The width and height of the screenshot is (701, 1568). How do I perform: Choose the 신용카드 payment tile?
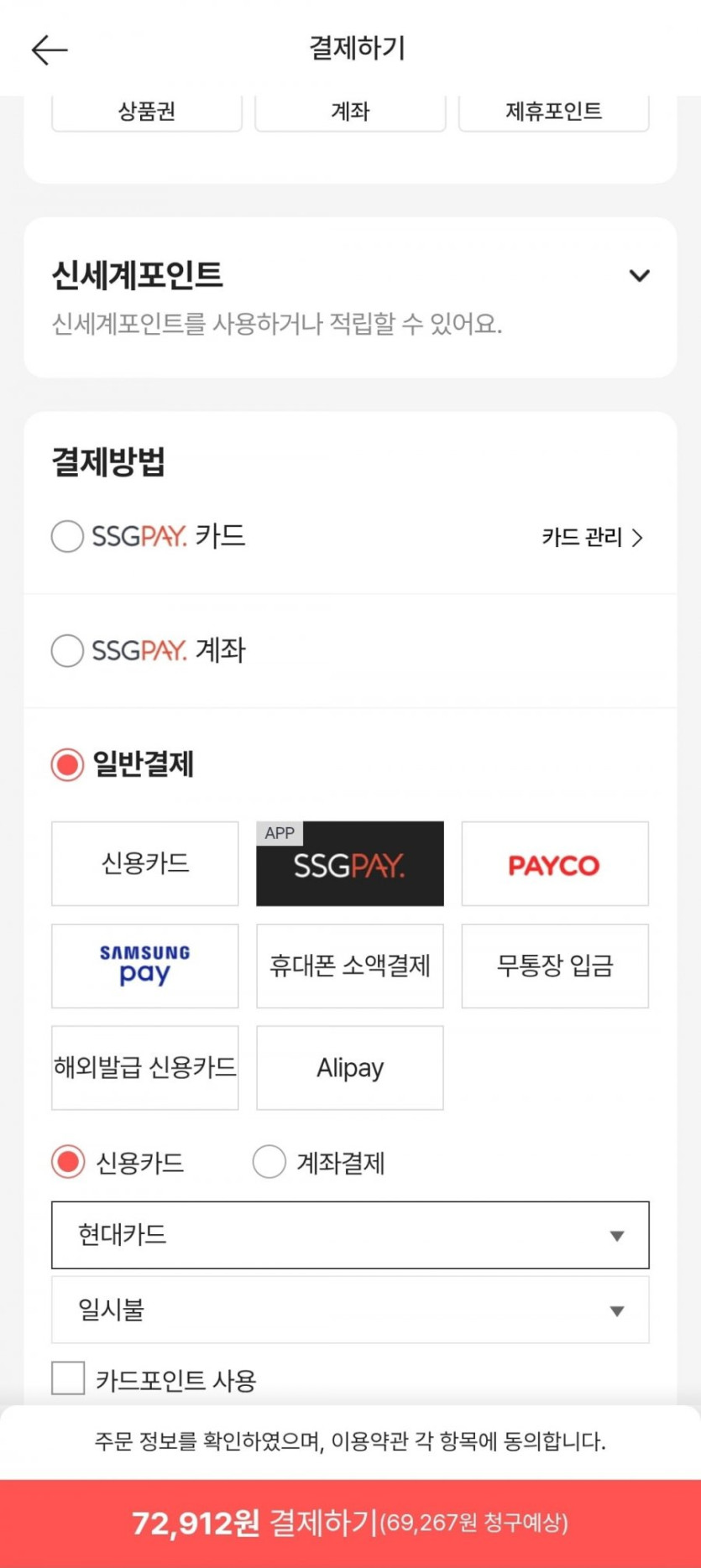(145, 863)
